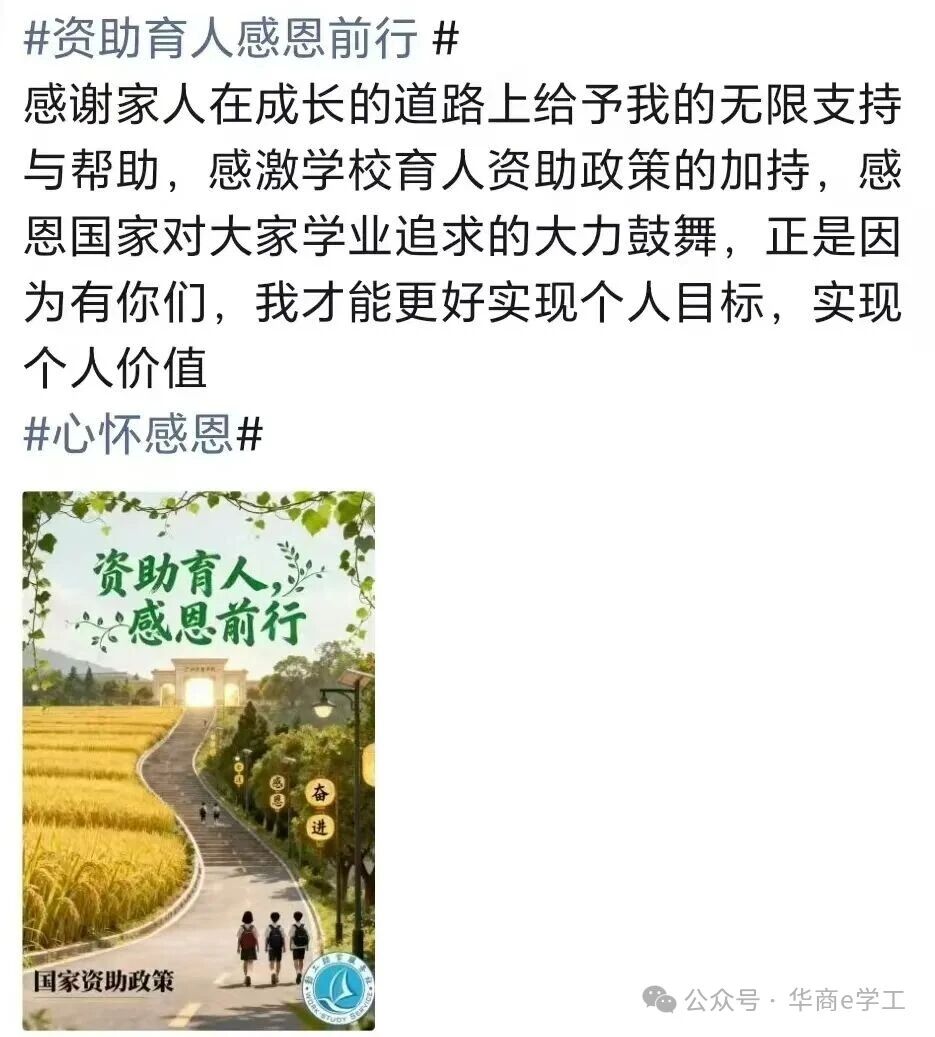
Task: Open the #资助育人感恩前行# hashtag
Action: point(240,40)
